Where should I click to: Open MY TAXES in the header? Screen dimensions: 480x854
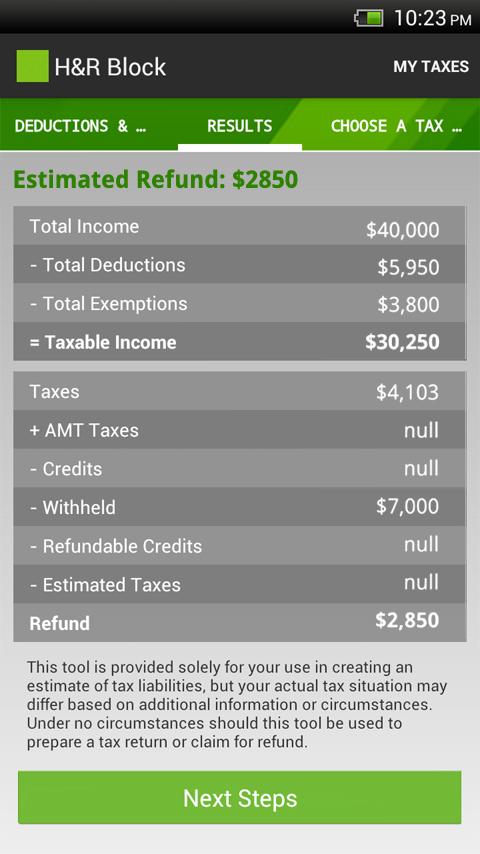pyautogui.click(x=430, y=66)
